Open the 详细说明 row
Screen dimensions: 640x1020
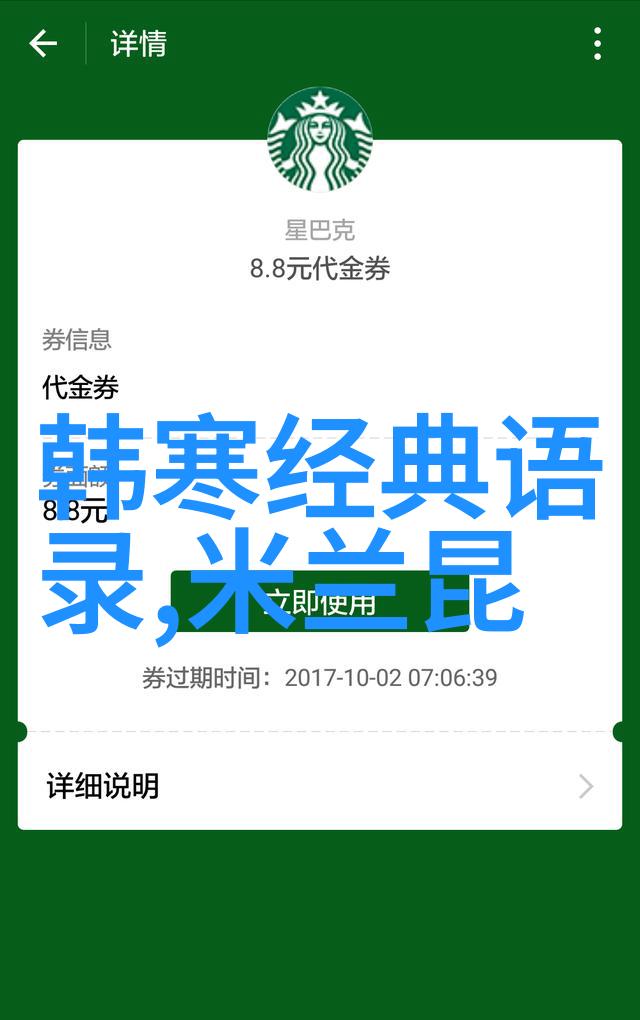tap(319, 786)
